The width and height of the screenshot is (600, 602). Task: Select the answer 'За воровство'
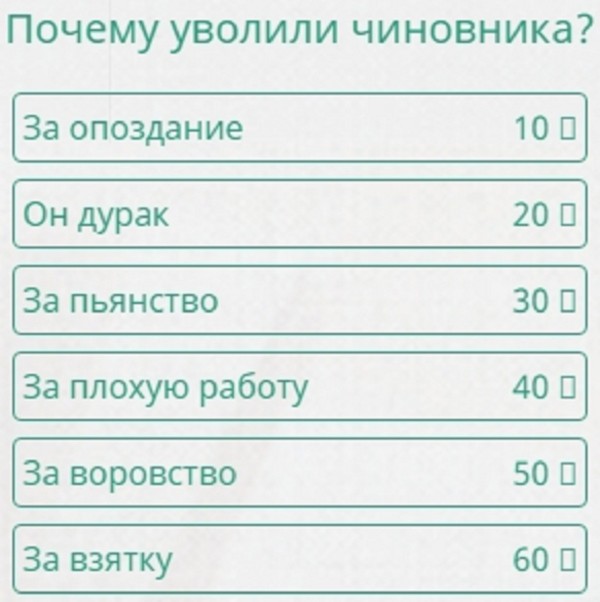(x=298, y=472)
